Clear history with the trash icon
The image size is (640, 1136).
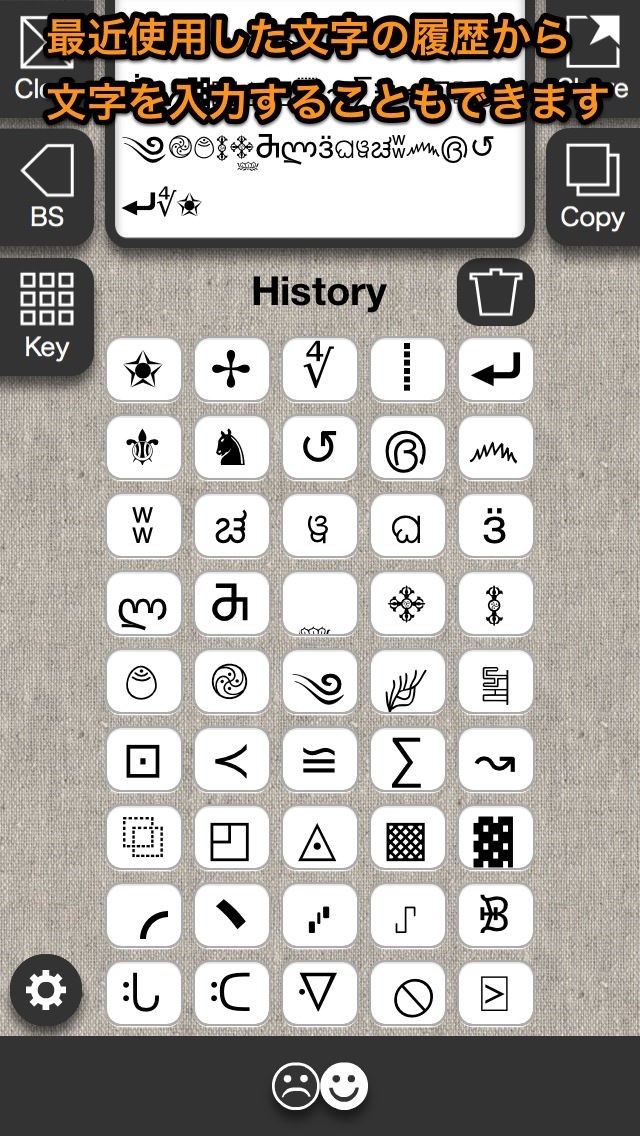coord(495,291)
